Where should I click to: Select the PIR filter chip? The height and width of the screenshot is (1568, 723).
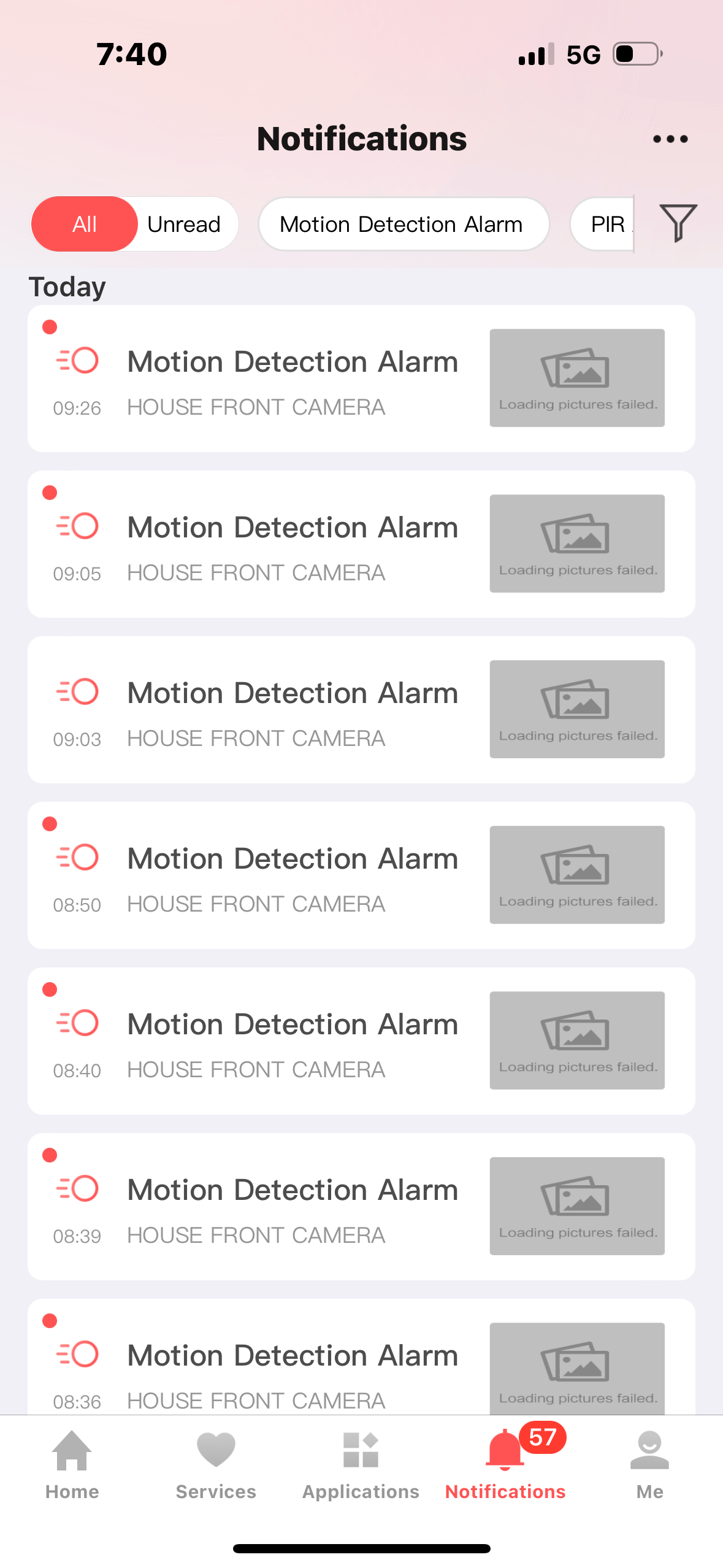coord(603,224)
